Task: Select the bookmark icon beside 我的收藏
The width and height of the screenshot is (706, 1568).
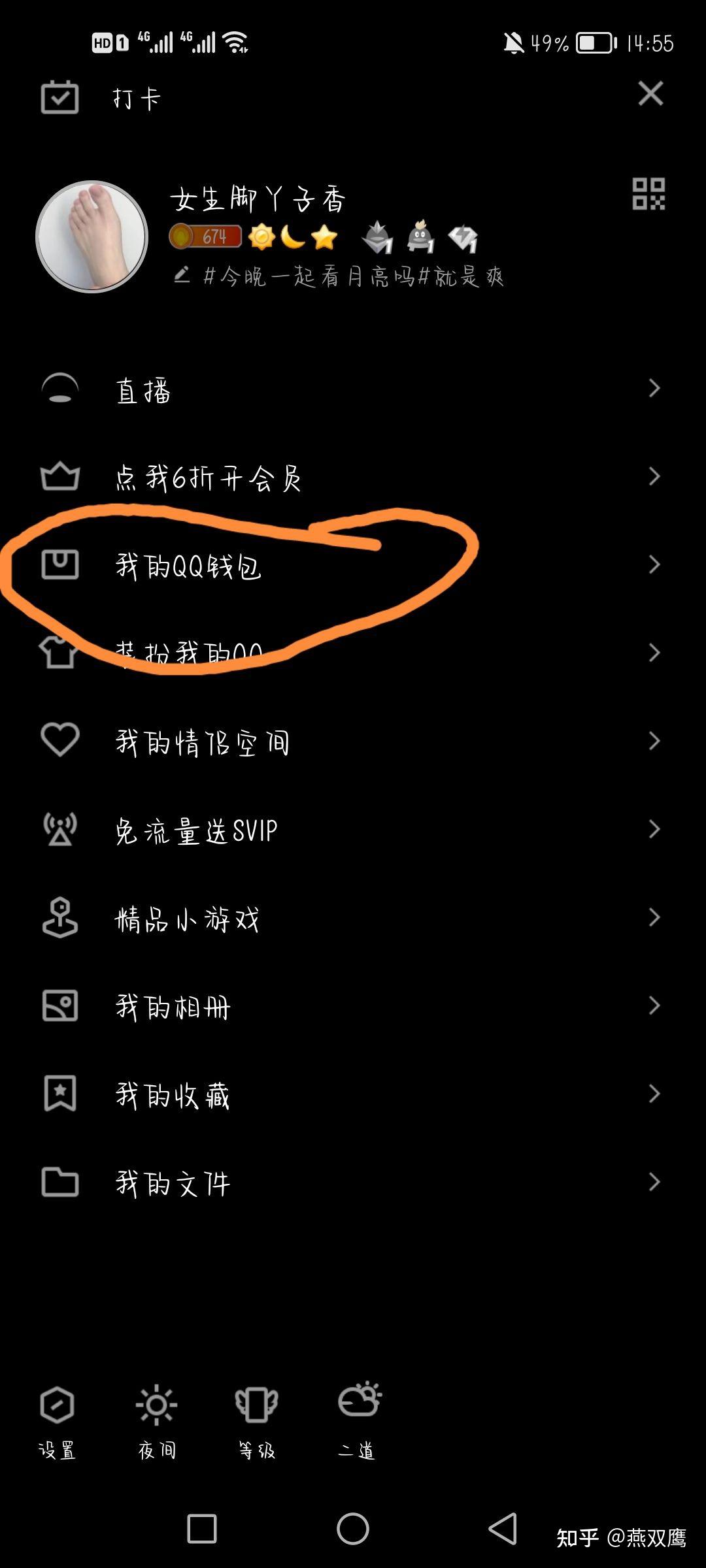Action: pyautogui.click(x=59, y=1094)
